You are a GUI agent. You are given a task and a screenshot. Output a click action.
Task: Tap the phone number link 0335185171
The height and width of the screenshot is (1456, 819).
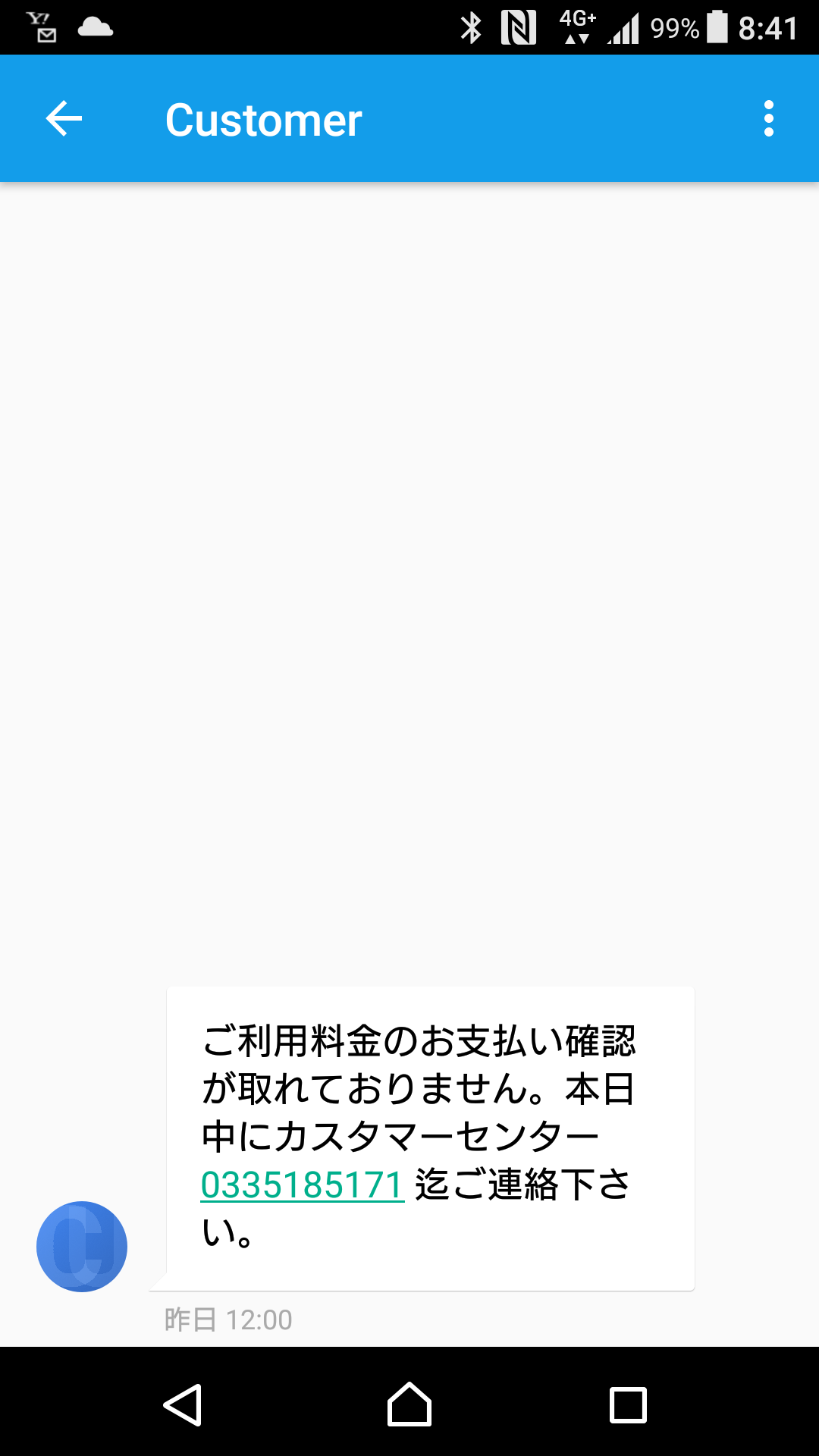tap(302, 1185)
